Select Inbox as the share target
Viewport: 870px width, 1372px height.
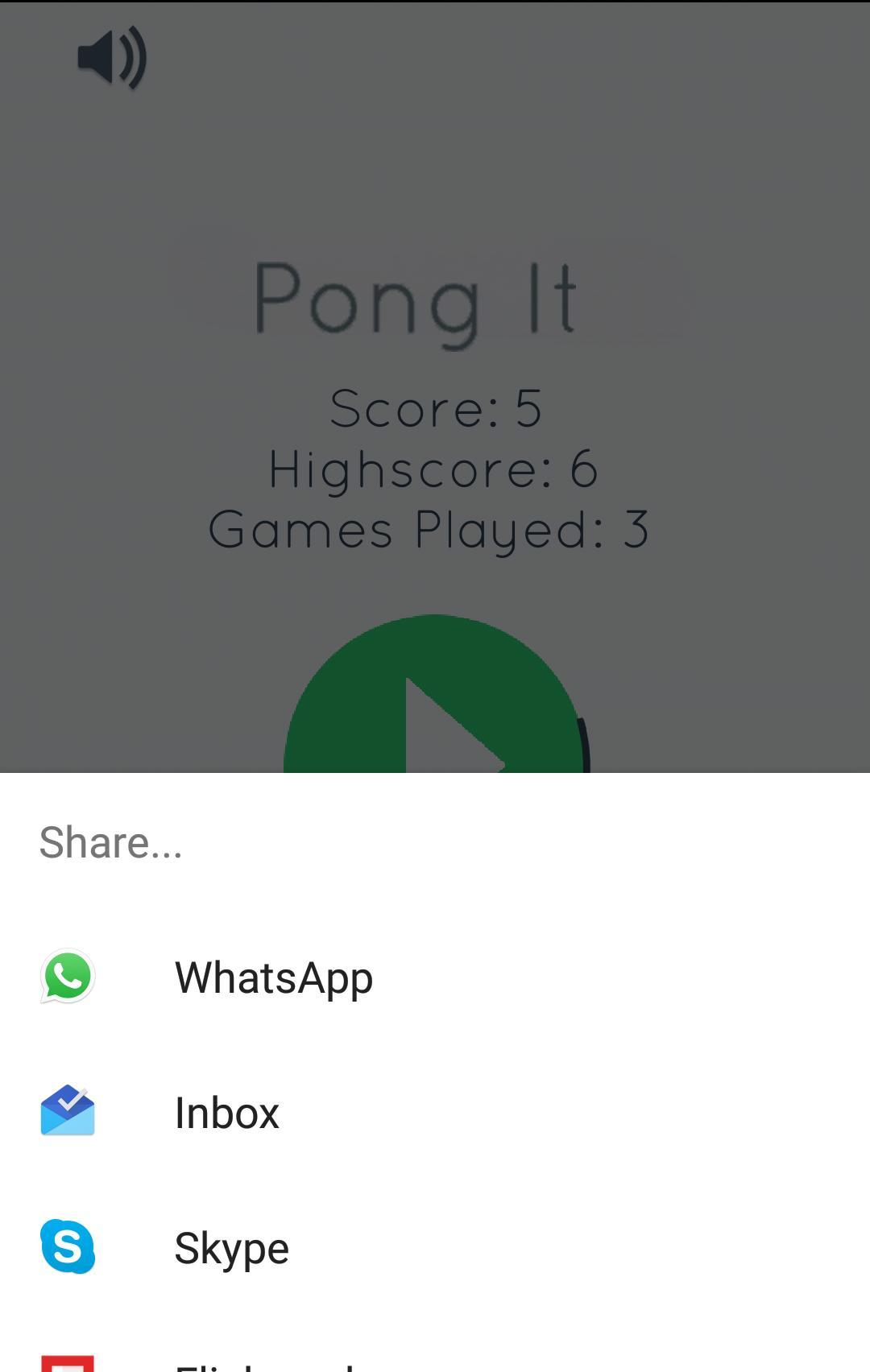(227, 1113)
